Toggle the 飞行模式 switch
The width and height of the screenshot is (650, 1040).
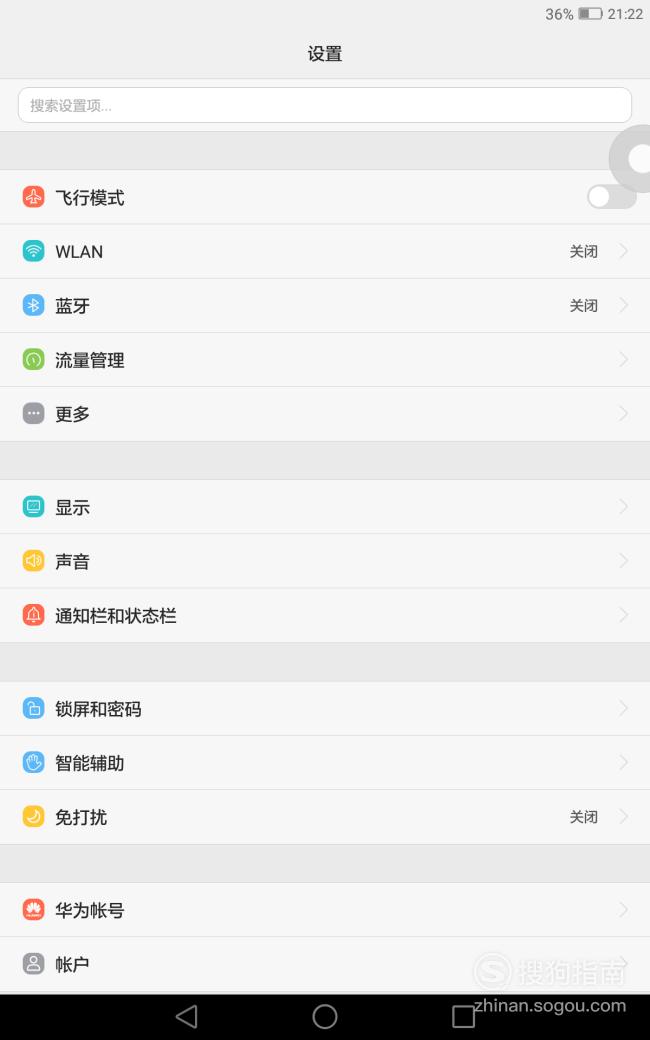(x=611, y=197)
